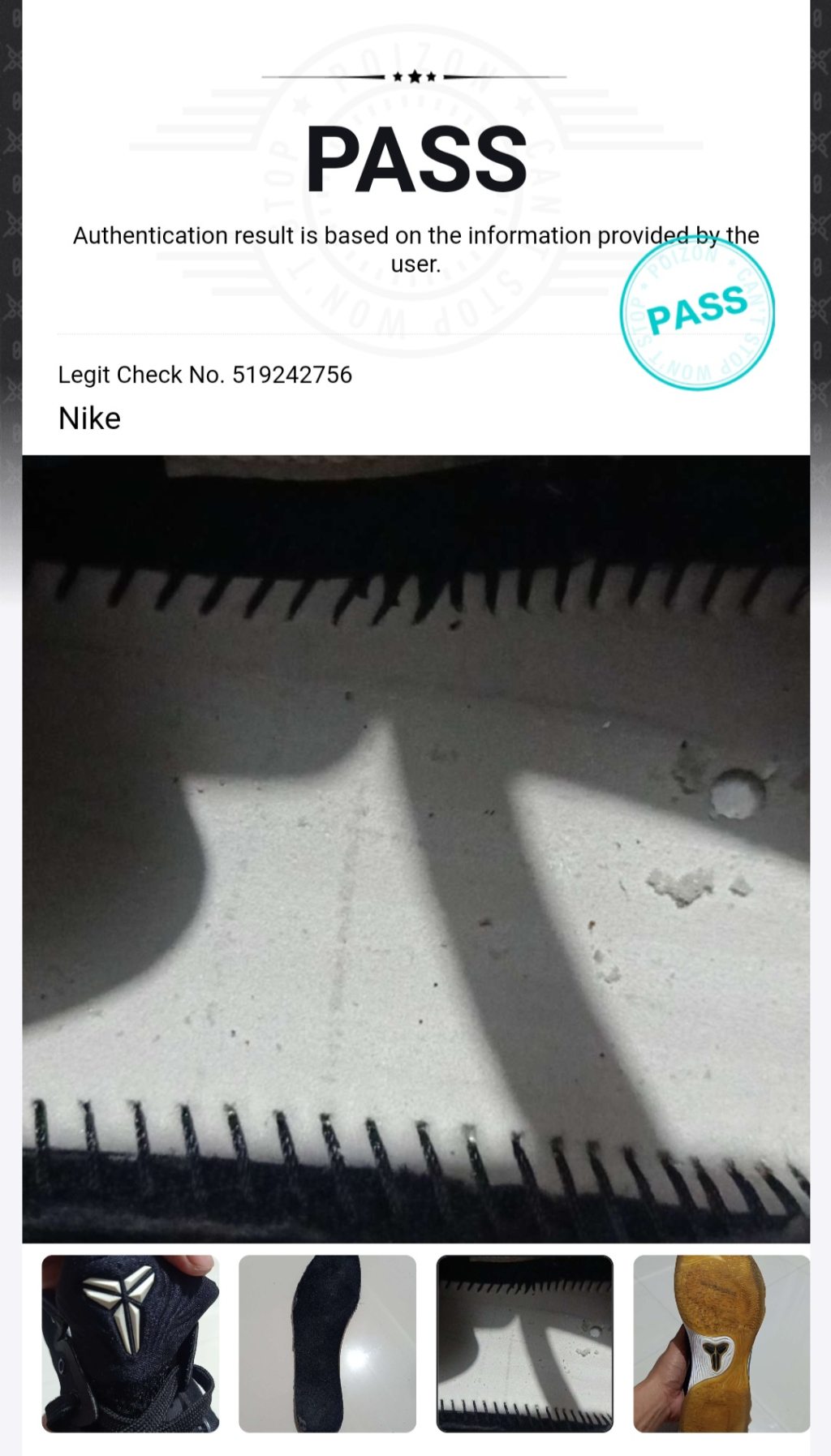This screenshot has height=1456, width=831.
Task: Select the yellow outsole thumbnail
Action: (x=721, y=1343)
